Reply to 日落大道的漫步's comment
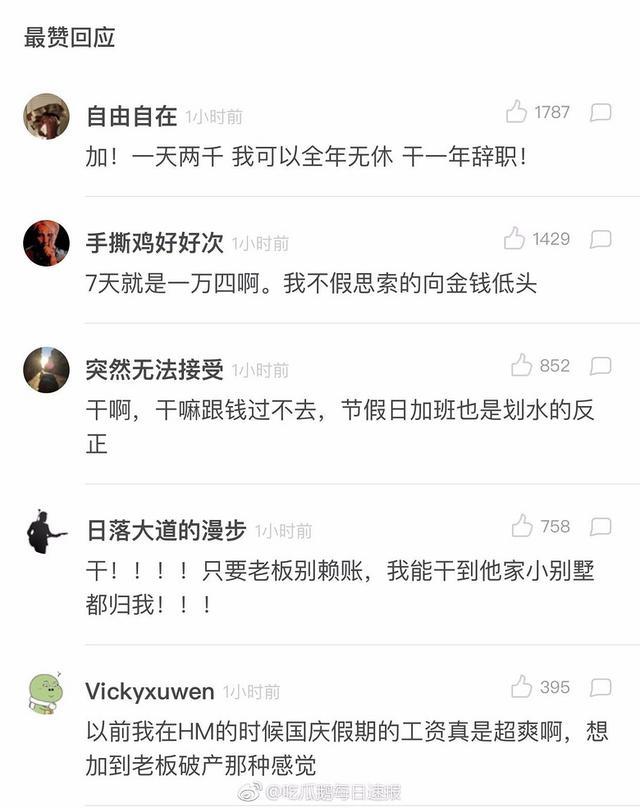 [x=601, y=526]
